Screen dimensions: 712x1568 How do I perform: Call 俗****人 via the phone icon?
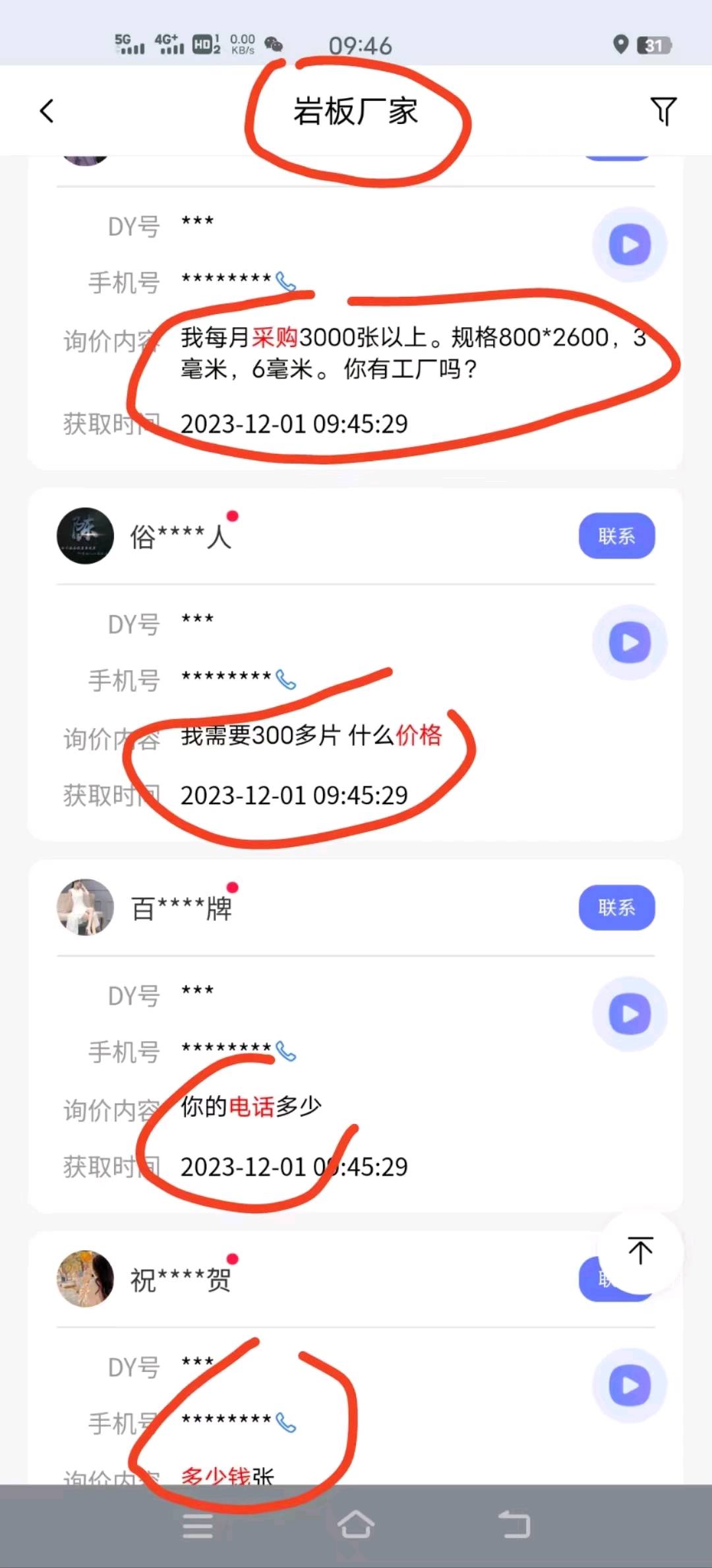(x=286, y=679)
